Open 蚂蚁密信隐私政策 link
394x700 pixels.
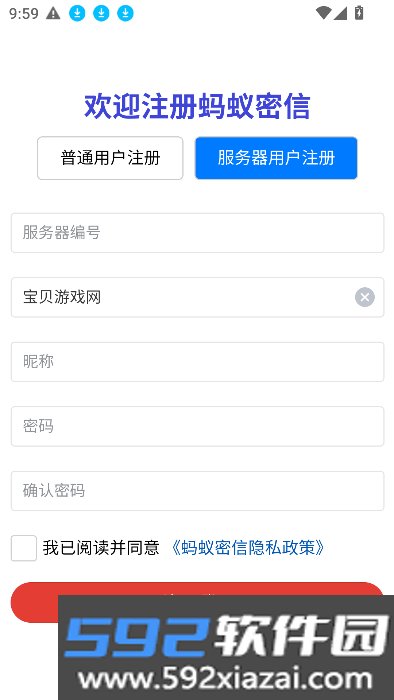point(247,548)
